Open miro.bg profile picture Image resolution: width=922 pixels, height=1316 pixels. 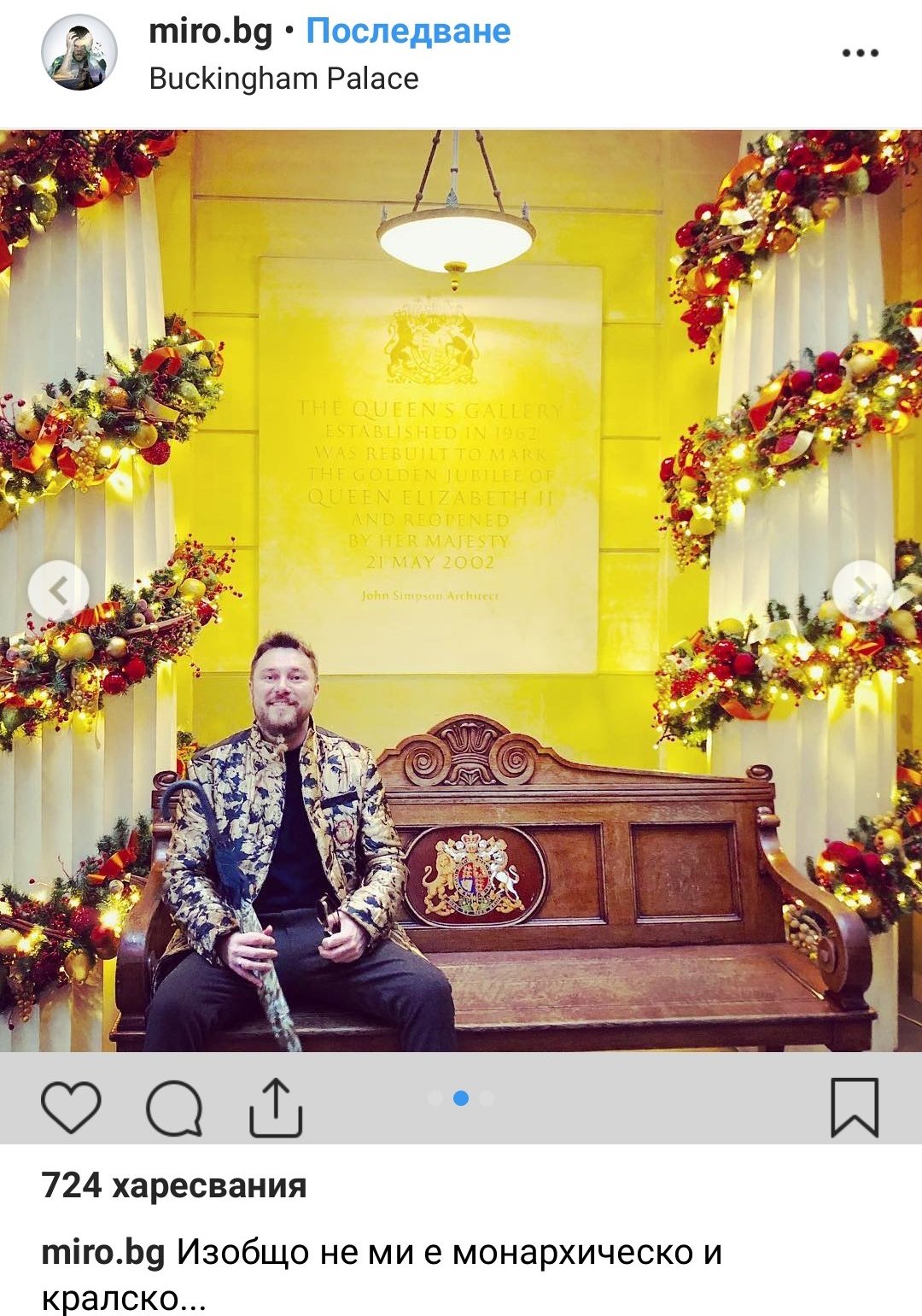click(x=79, y=52)
